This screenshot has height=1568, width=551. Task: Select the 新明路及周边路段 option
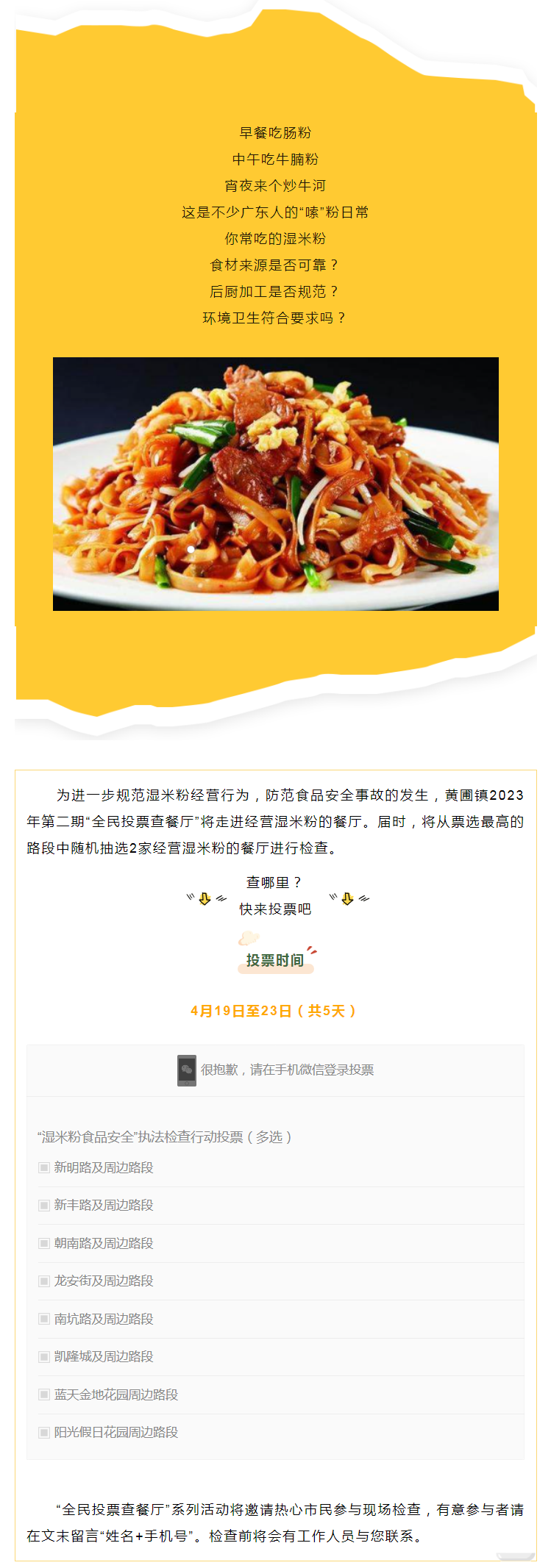coord(44,1167)
